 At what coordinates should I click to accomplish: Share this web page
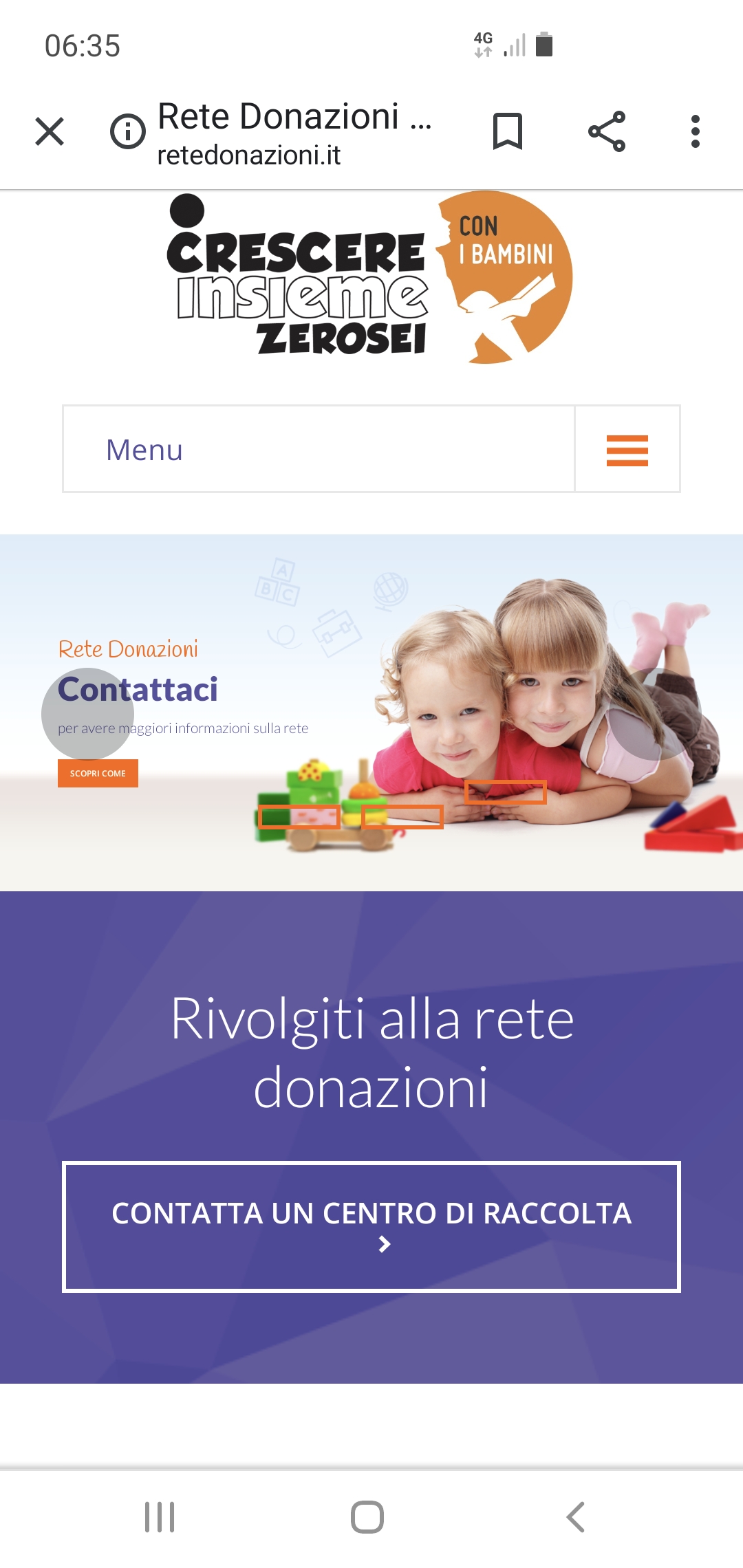[607, 131]
